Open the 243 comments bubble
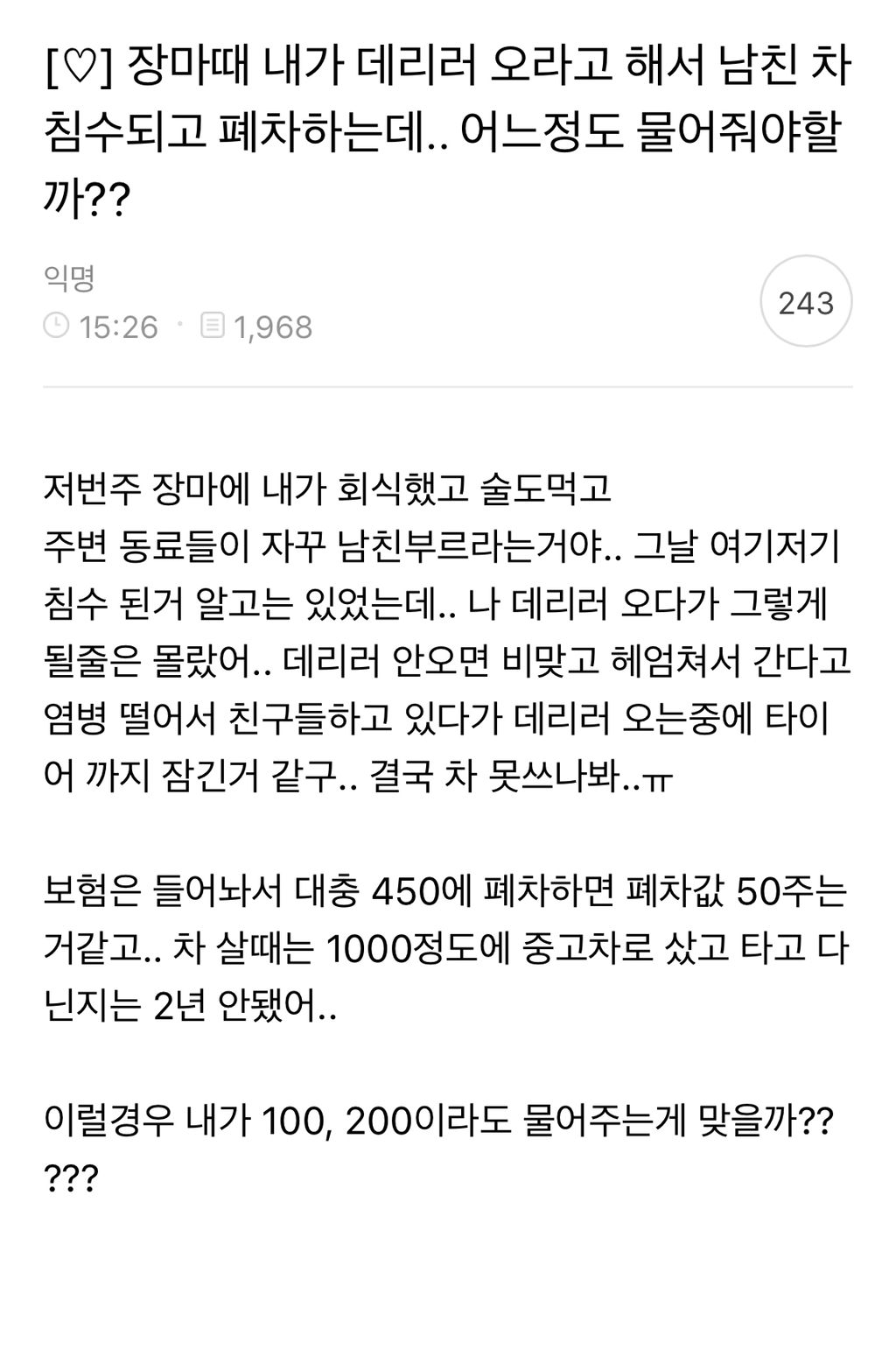 [x=805, y=302]
